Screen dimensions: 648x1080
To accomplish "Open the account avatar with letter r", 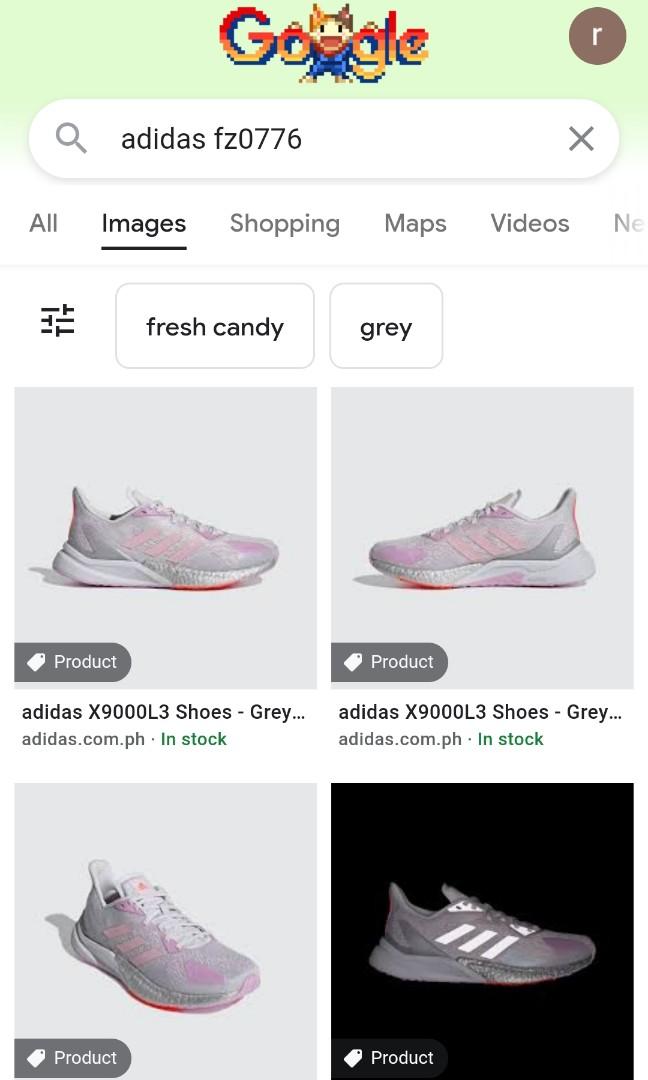I will click(x=597, y=36).
